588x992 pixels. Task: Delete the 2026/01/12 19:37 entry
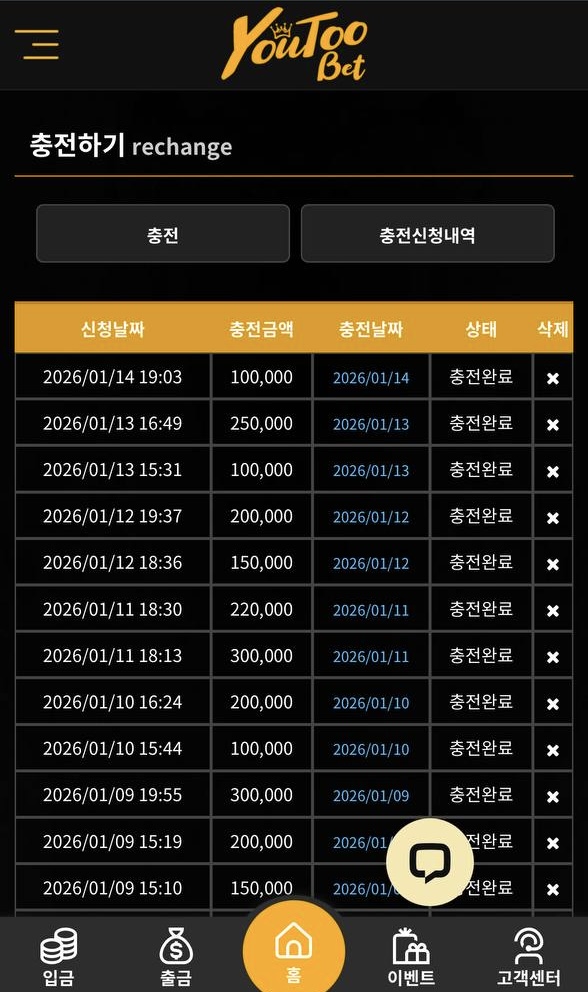[x=553, y=518]
